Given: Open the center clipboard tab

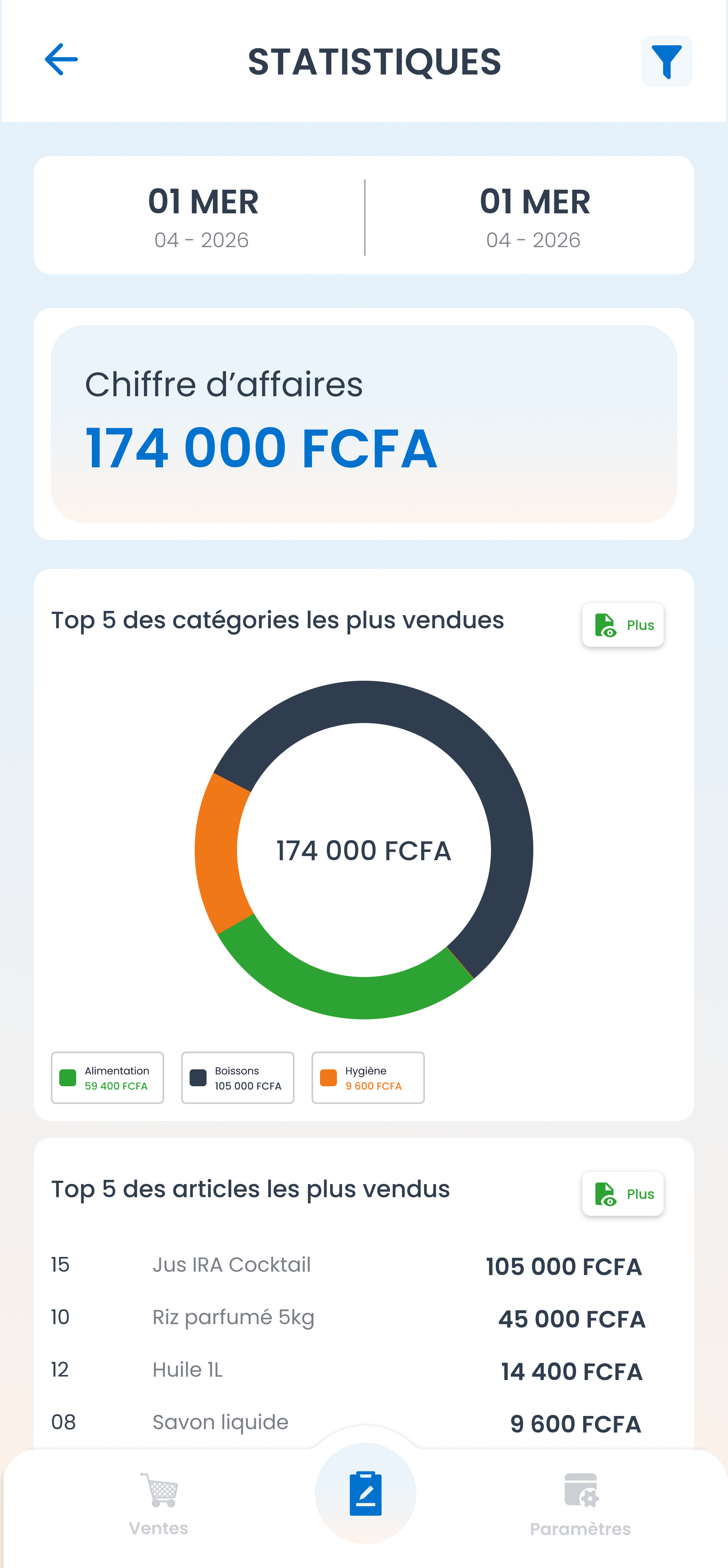Looking at the screenshot, I should 365,1493.
